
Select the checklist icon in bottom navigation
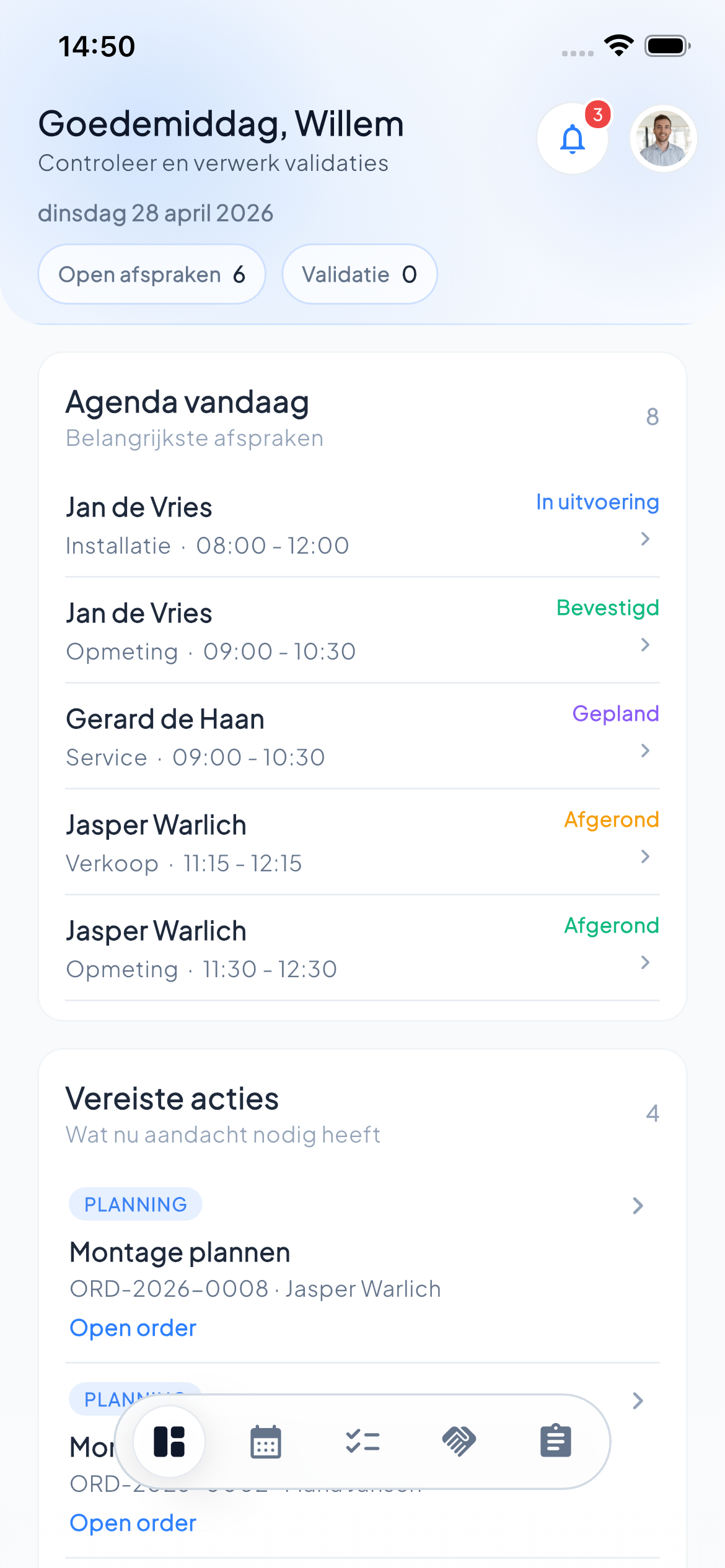point(362,1442)
